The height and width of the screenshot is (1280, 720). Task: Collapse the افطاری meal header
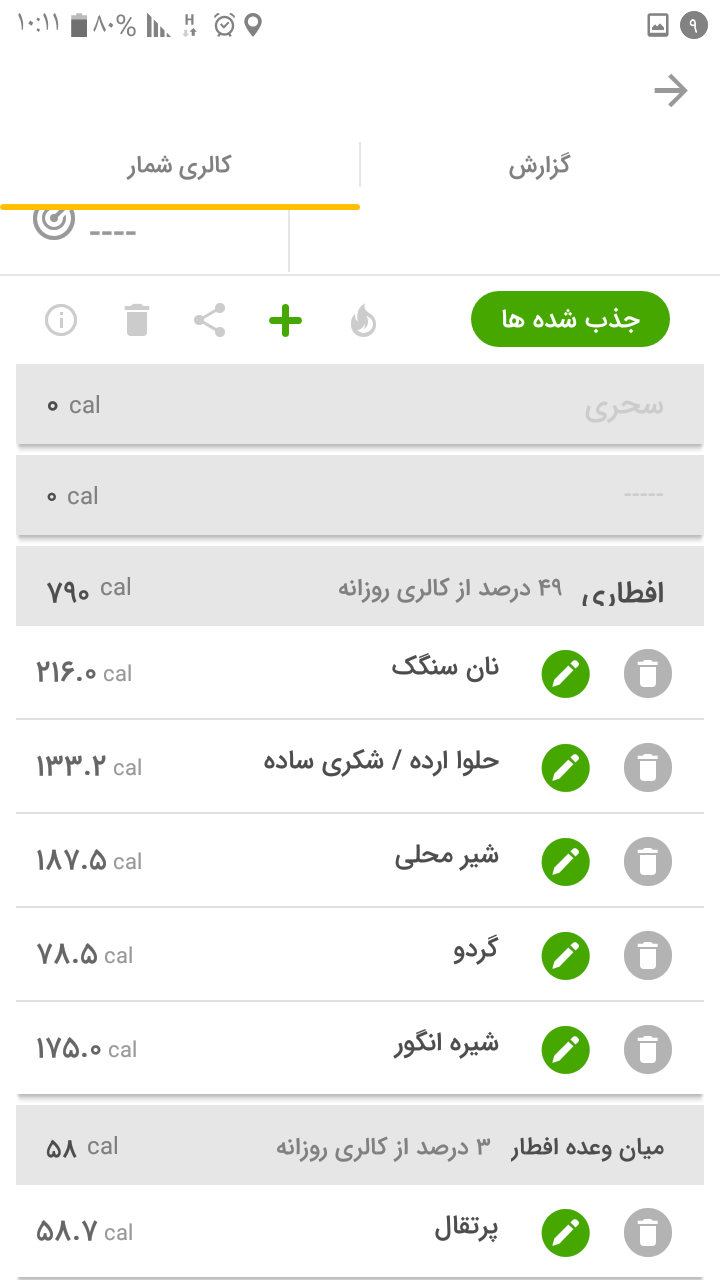pos(360,589)
